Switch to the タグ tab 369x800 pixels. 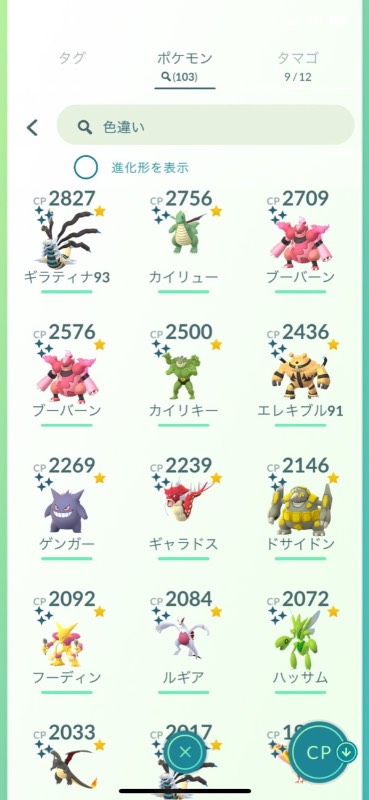(x=72, y=59)
